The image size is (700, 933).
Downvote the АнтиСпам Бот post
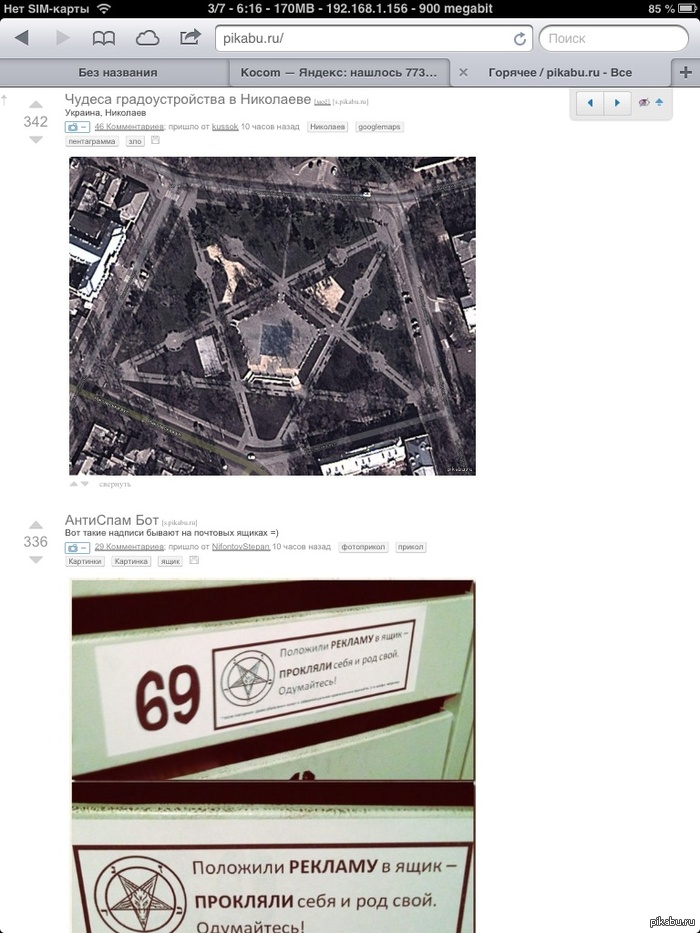[x=36, y=560]
